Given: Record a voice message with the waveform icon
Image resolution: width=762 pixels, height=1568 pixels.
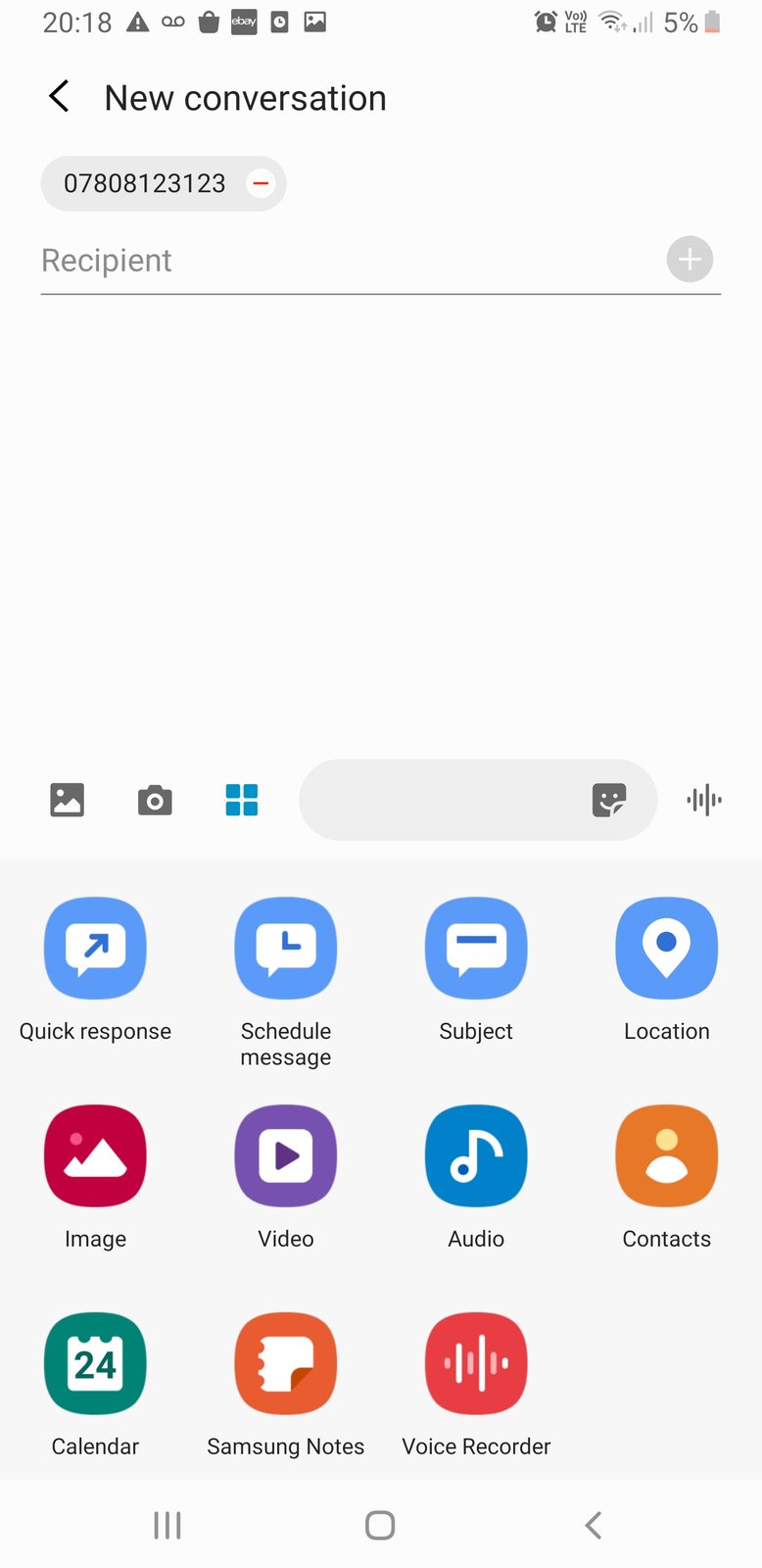Looking at the screenshot, I should pyautogui.click(x=704, y=800).
